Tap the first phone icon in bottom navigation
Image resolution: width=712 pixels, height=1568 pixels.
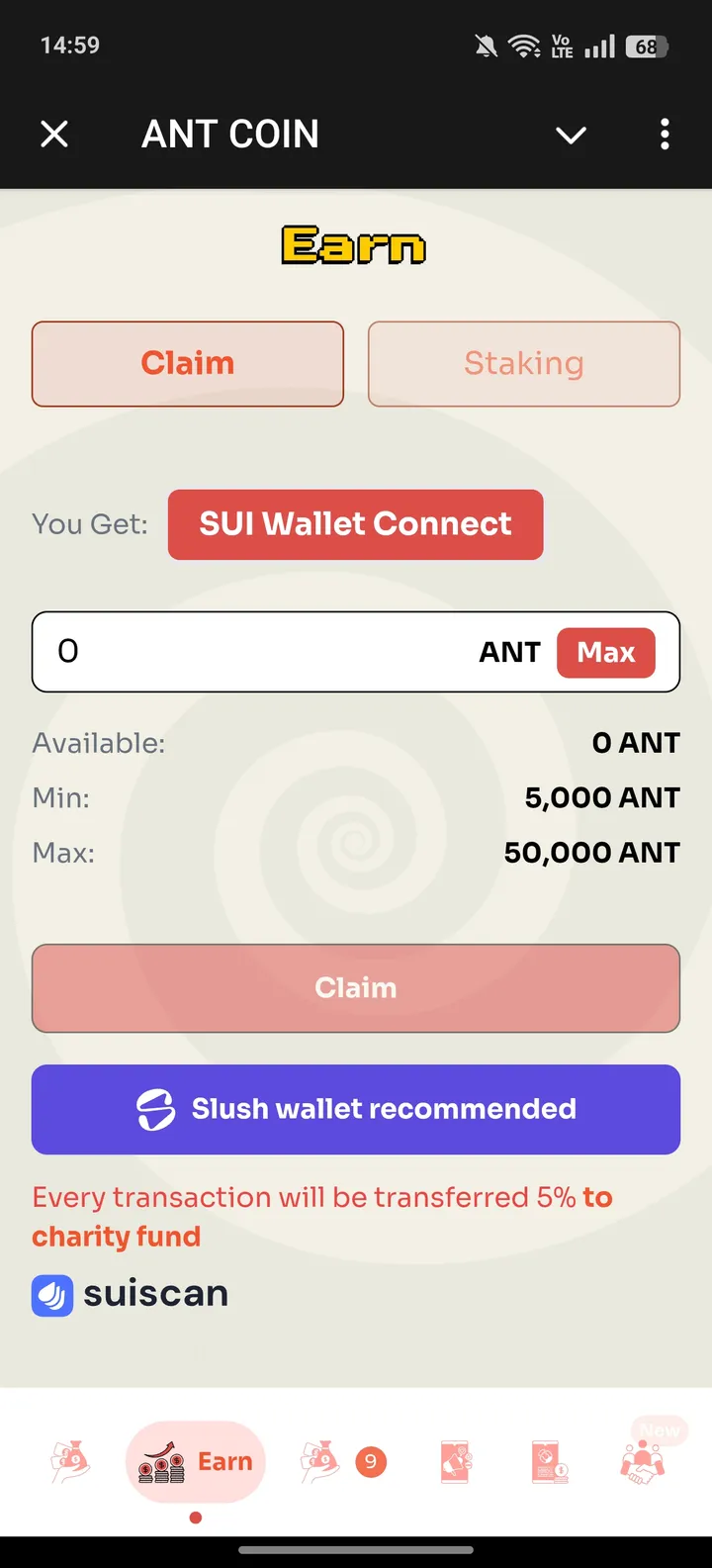(455, 1461)
